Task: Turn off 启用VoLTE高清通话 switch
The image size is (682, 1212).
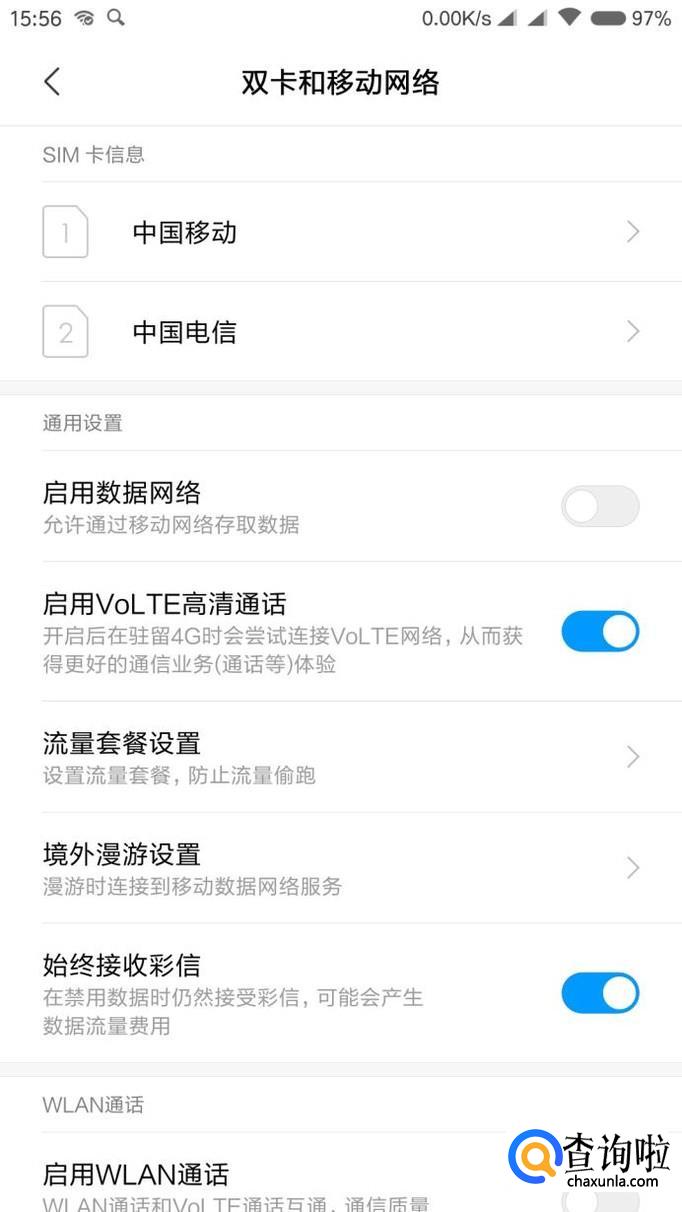Action: pyautogui.click(x=599, y=632)
